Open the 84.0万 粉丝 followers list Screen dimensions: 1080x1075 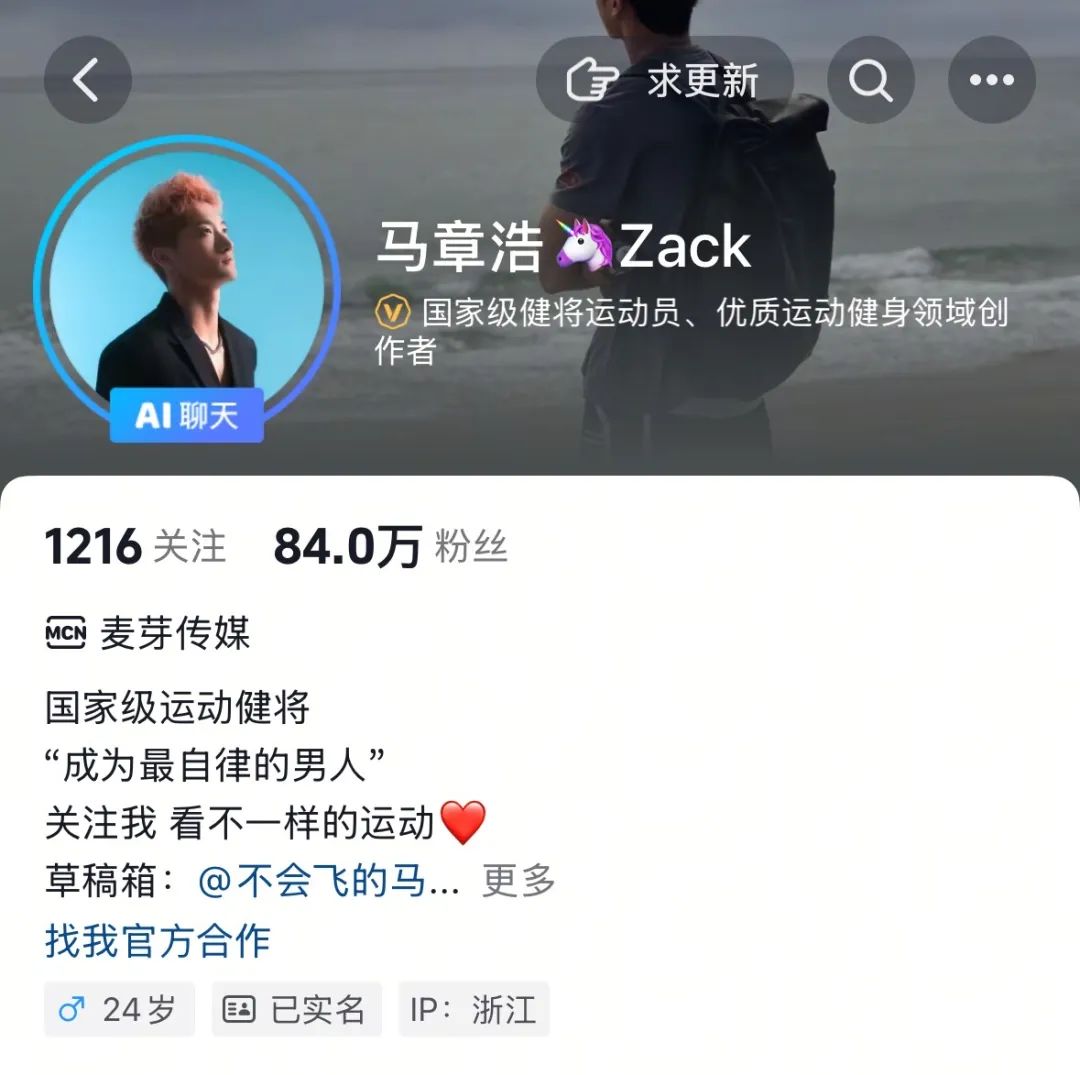[390, 547]
